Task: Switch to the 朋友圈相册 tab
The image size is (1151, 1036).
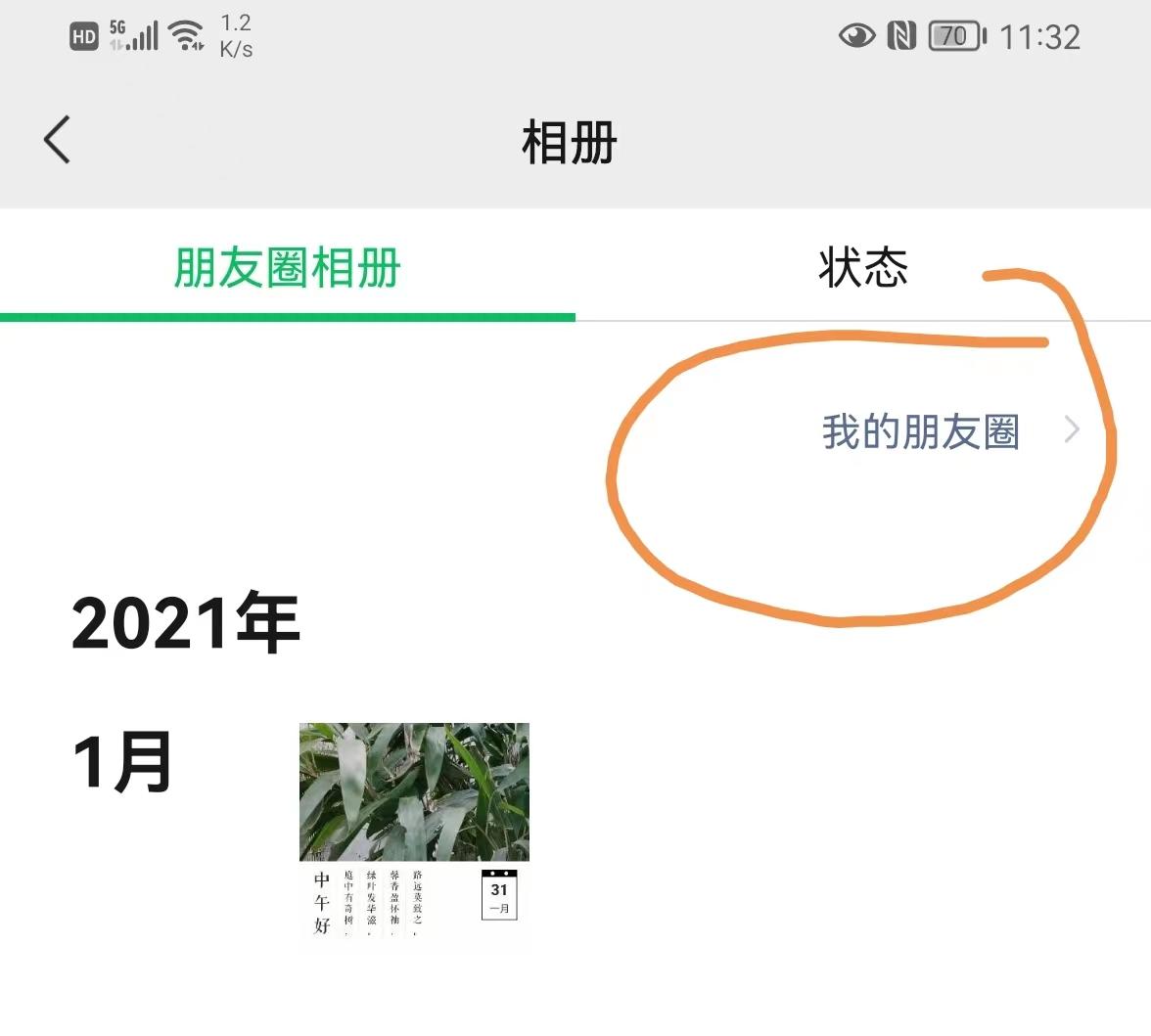Action: tap(287, 268)
